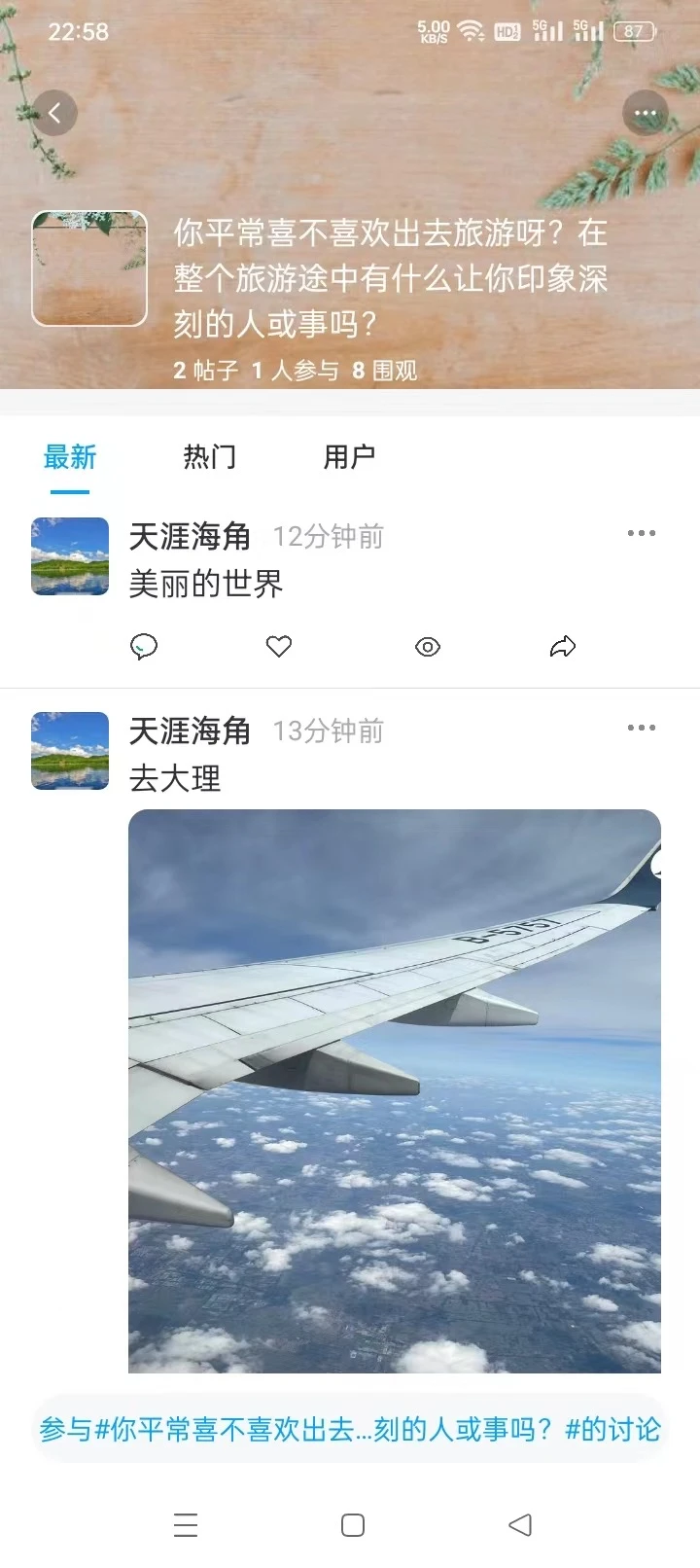This screenshot has height=1568, width=700.
Task: Tap 天涯海角's avatar on 去大理 post
Action: pos(69,752)
